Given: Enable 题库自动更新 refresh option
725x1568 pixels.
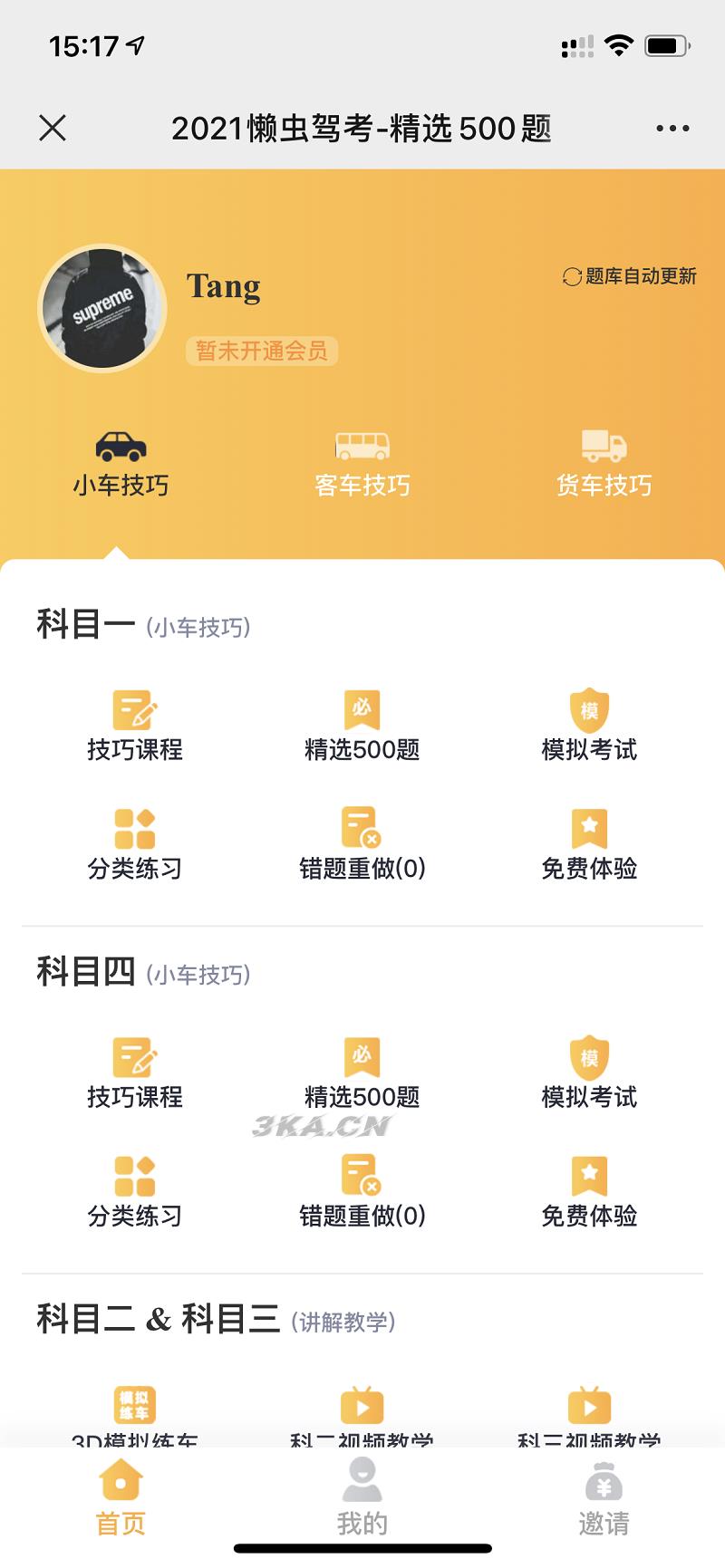Looking at the screenshot, I should pyautogui.click(x=631, y=276).
